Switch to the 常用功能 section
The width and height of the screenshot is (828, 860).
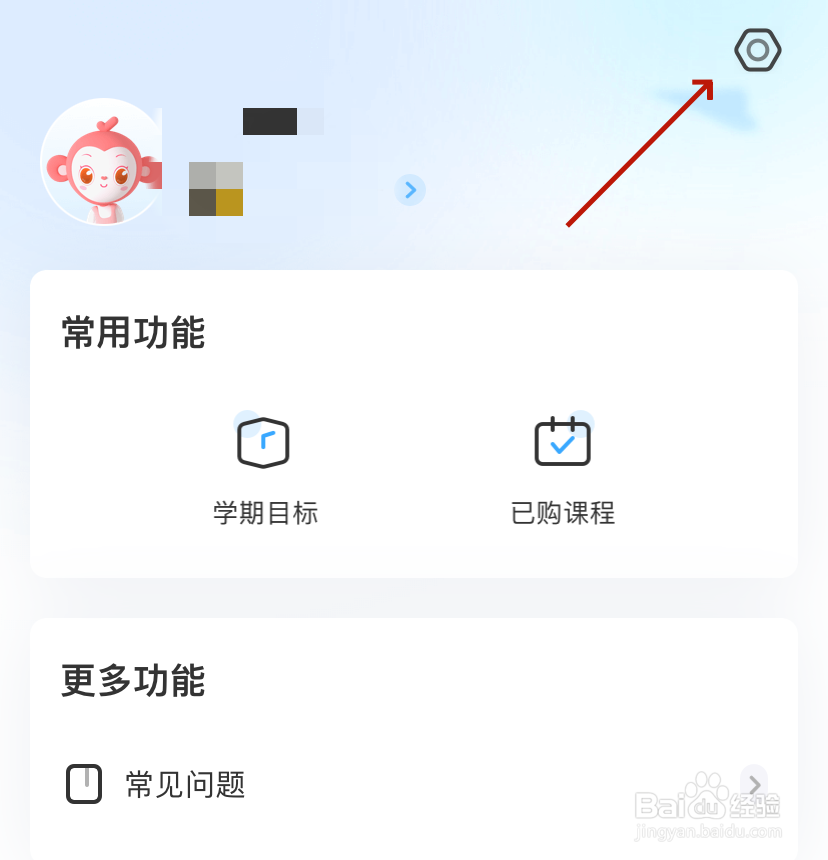click(131, 334)
